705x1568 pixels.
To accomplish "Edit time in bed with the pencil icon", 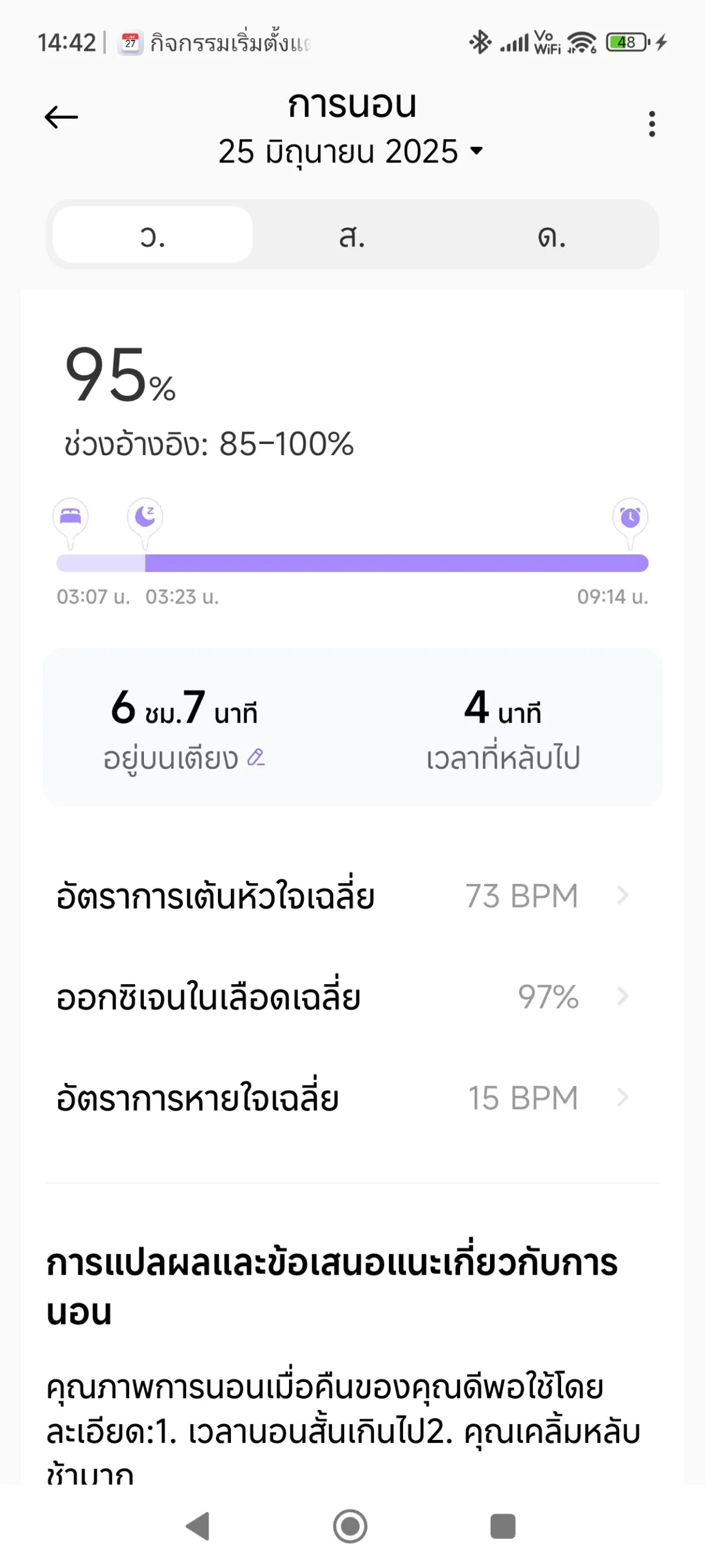I will pos(256,758).
